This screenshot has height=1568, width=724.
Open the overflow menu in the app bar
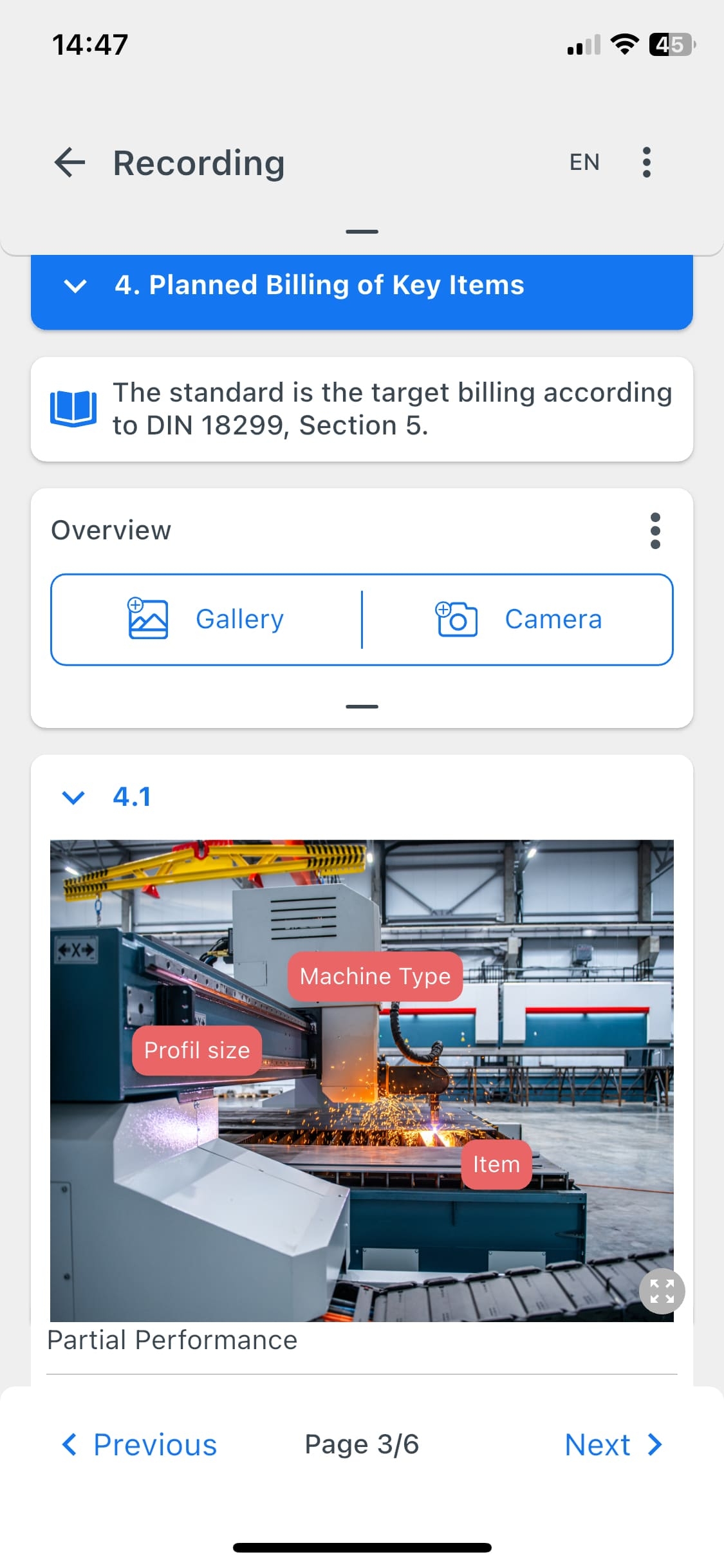pos(647,162)
